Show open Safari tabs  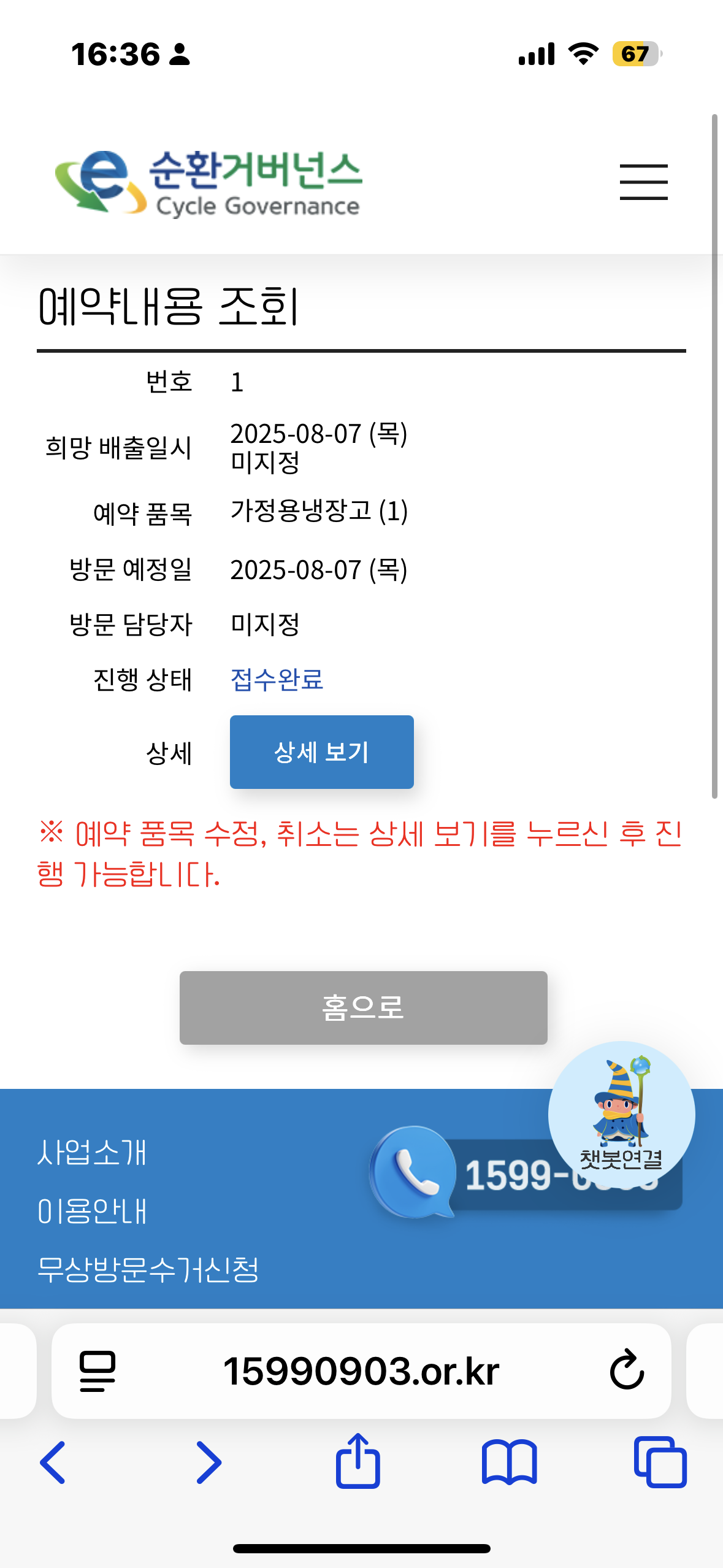click(x=660, y=1462)
